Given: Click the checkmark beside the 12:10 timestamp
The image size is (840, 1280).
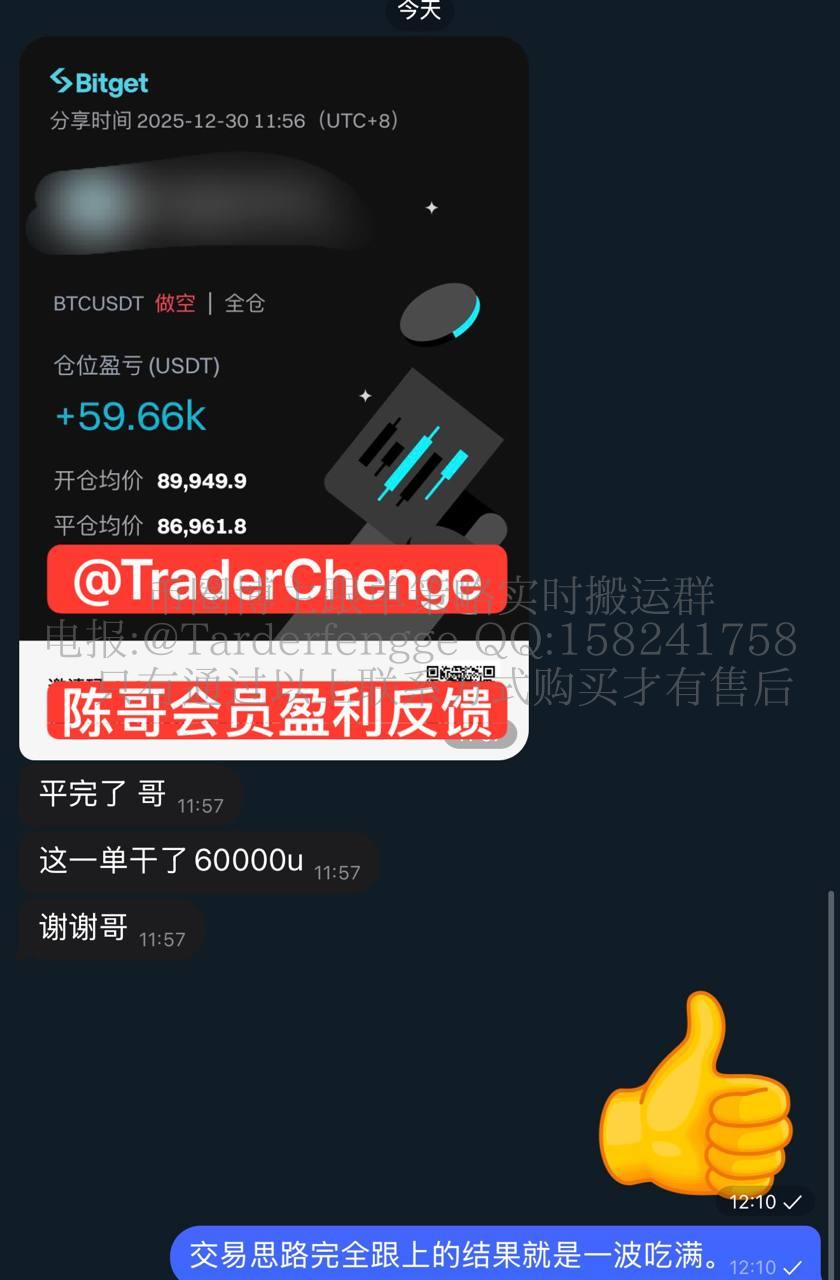Looking at the screenshot, I should click(x=795, y=1202).
